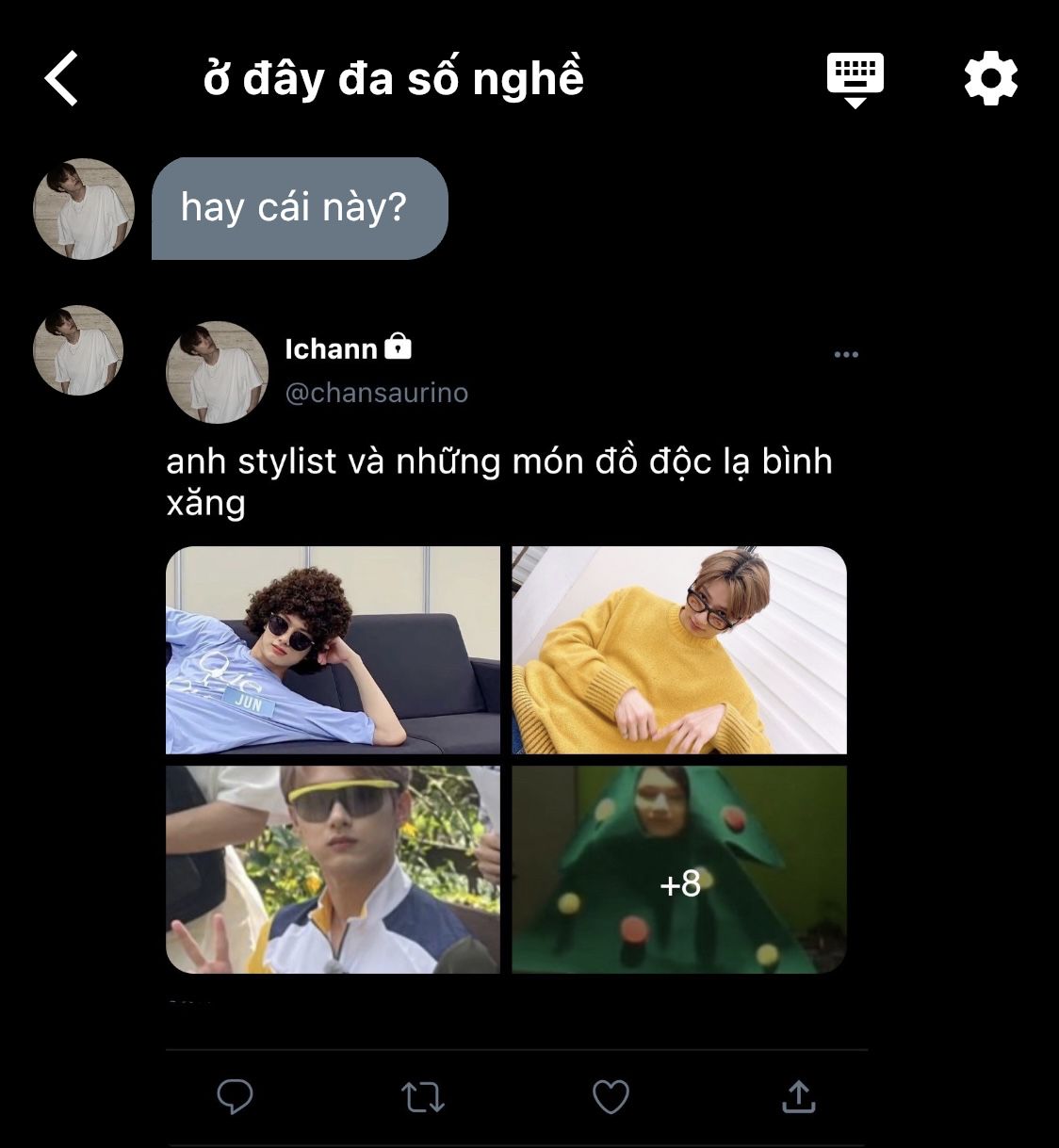Image resolution: width=1059 pixels, height=1148 pixels.
Task: View the yellow sweater photo
Action: (679, 650)
